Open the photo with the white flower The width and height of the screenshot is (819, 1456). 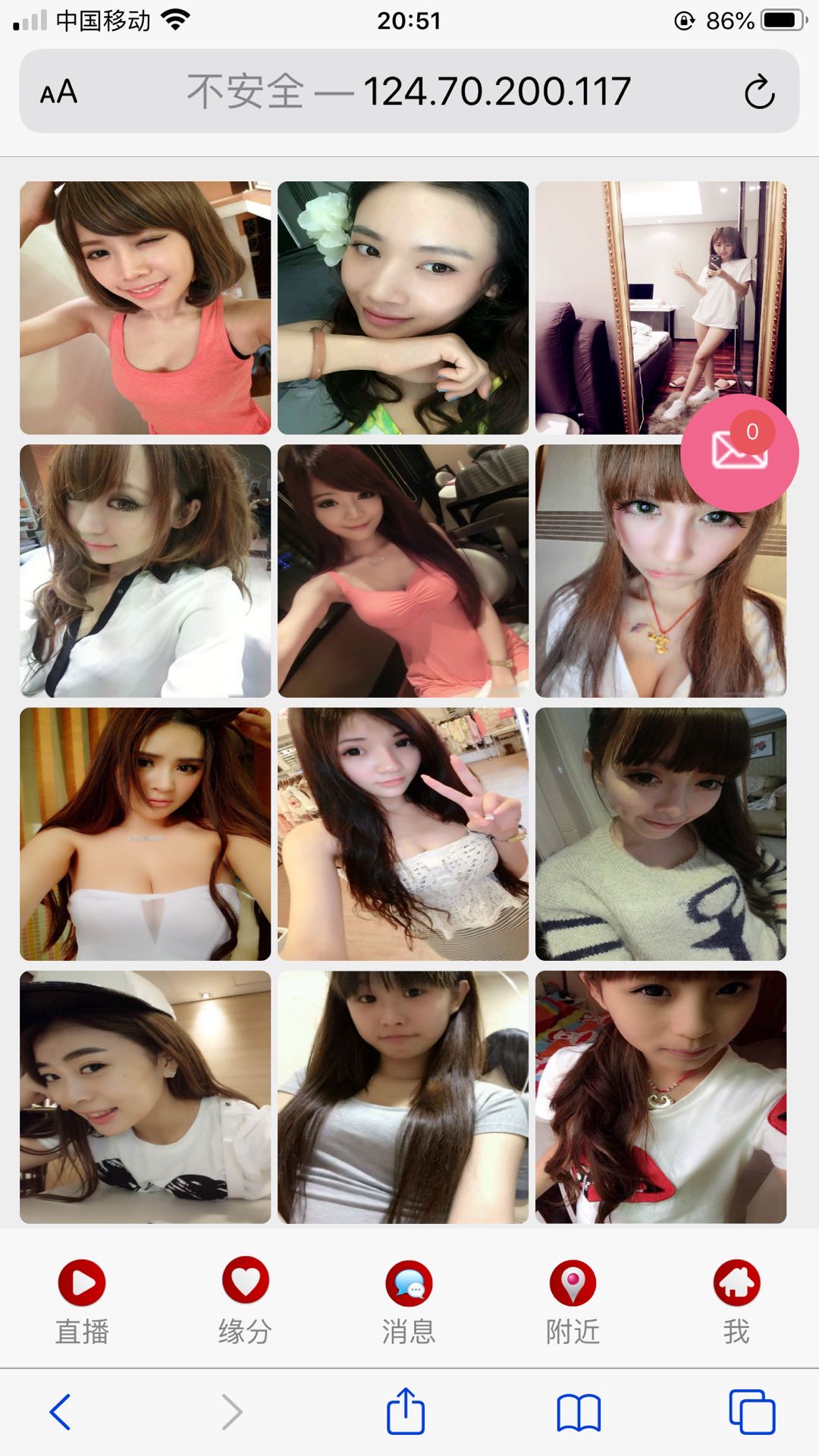tap(403, 308)
